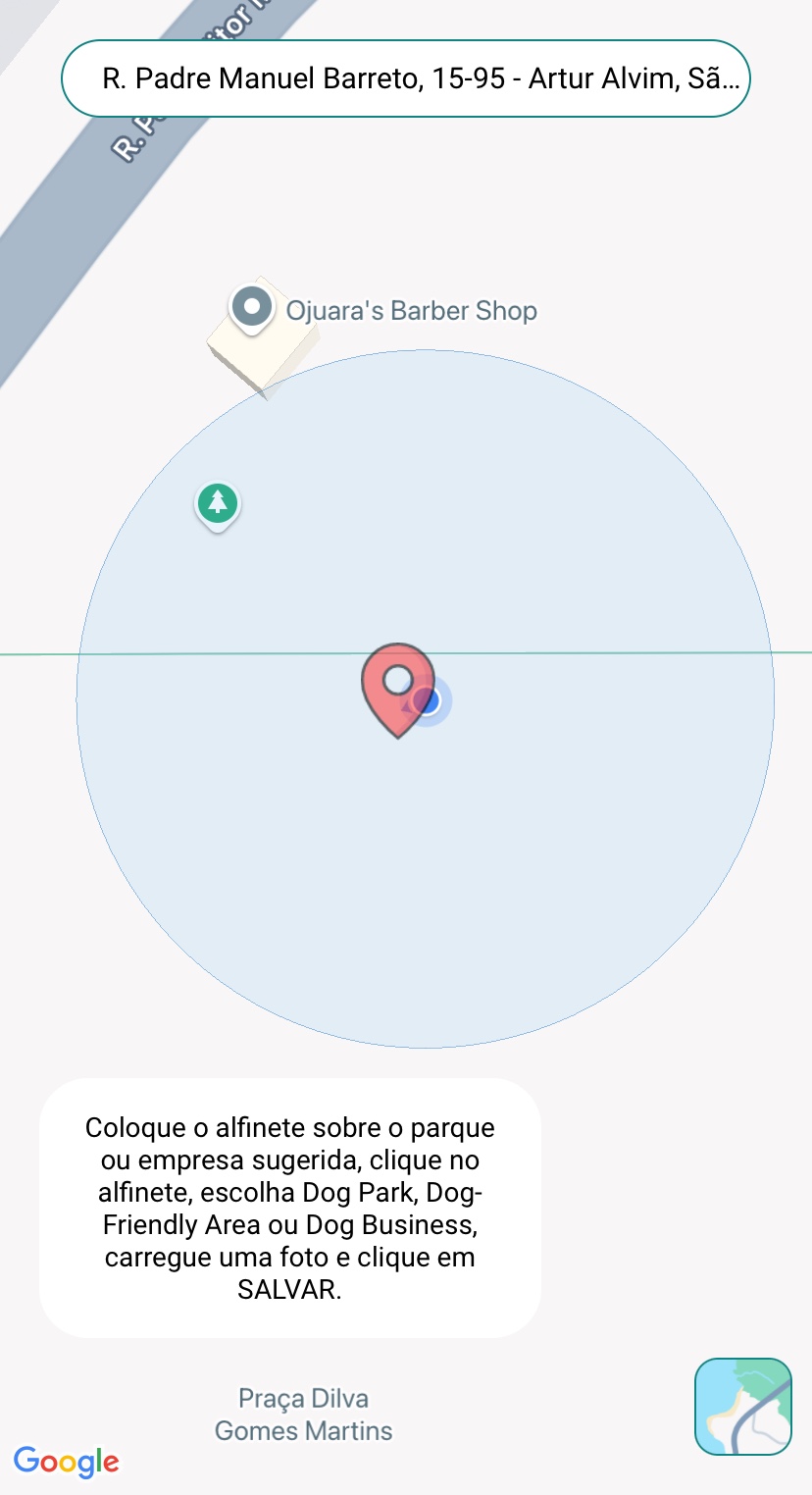Switch map type with the map thumbnail
The height and width of the screenshot is (1495, 812).
coord(743,1407)
